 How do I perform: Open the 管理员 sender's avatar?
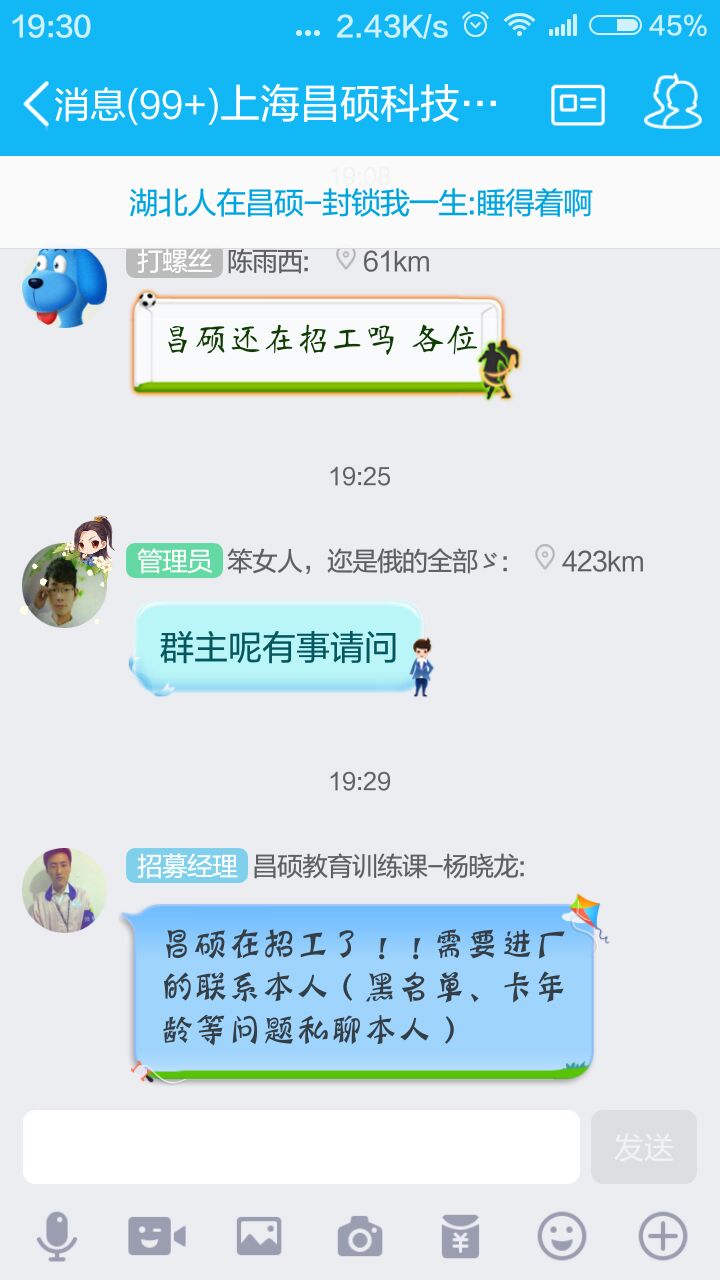pos(64,584)
